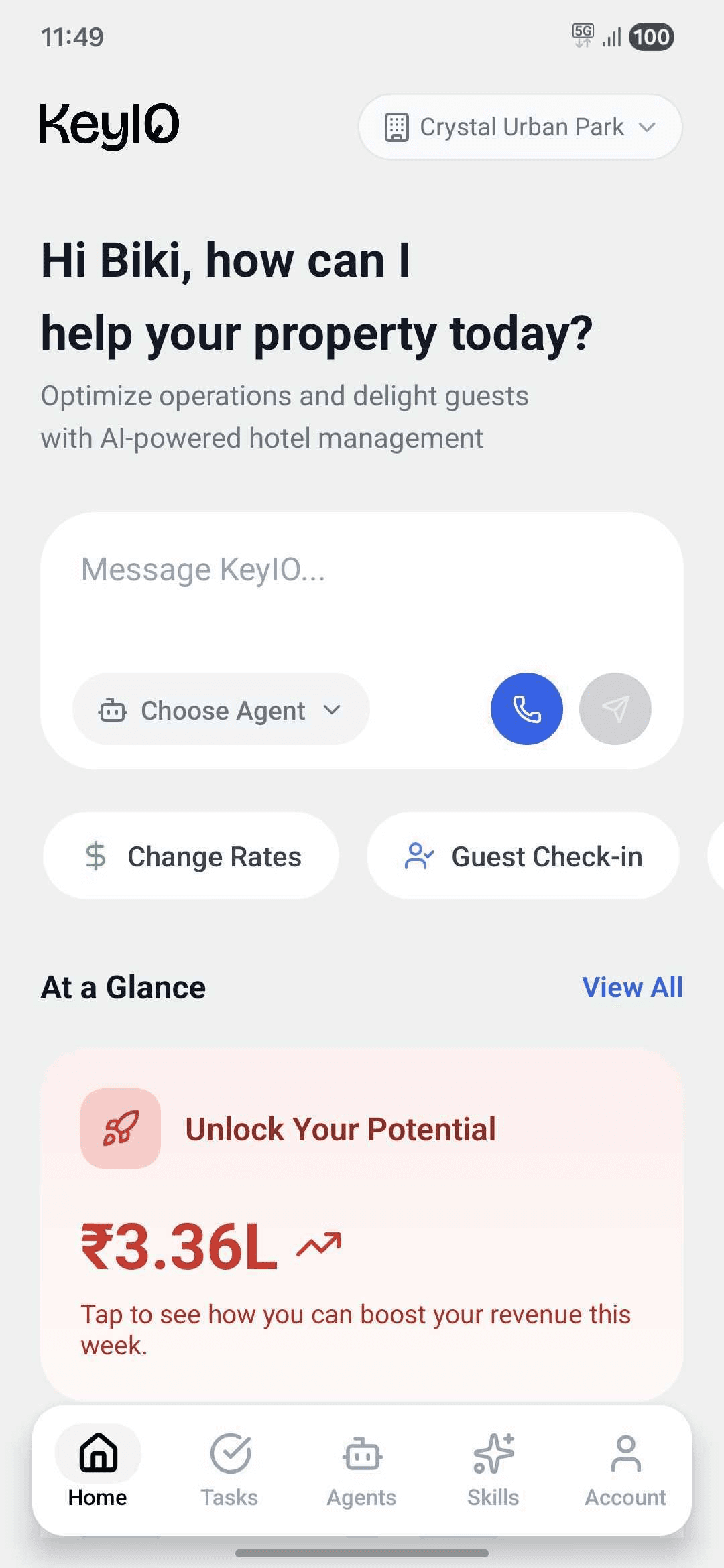
Task: Open the Skills tab
Action: (x=493, y=1467)
